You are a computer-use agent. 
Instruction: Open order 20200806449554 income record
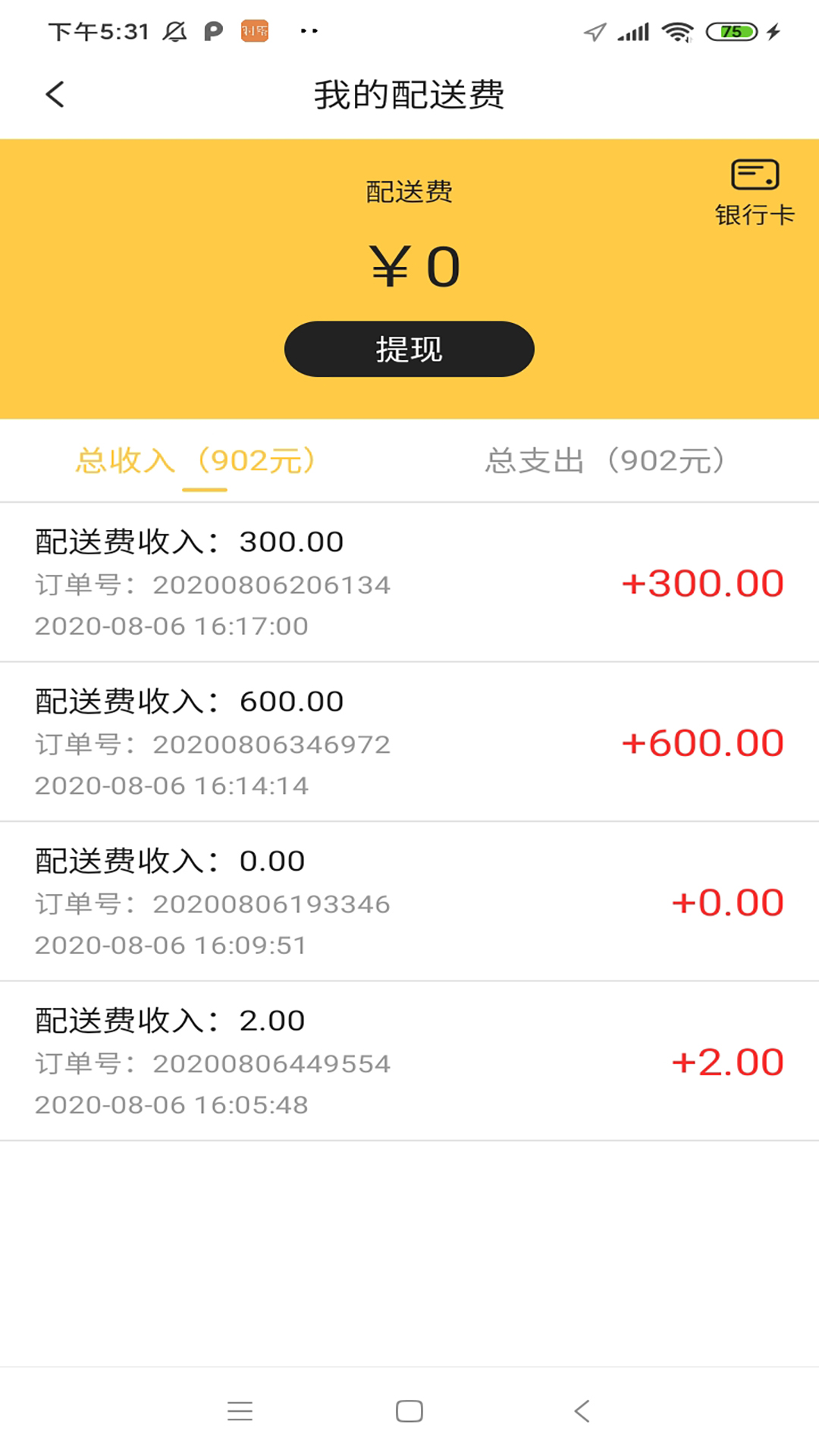coord(409,1062)
